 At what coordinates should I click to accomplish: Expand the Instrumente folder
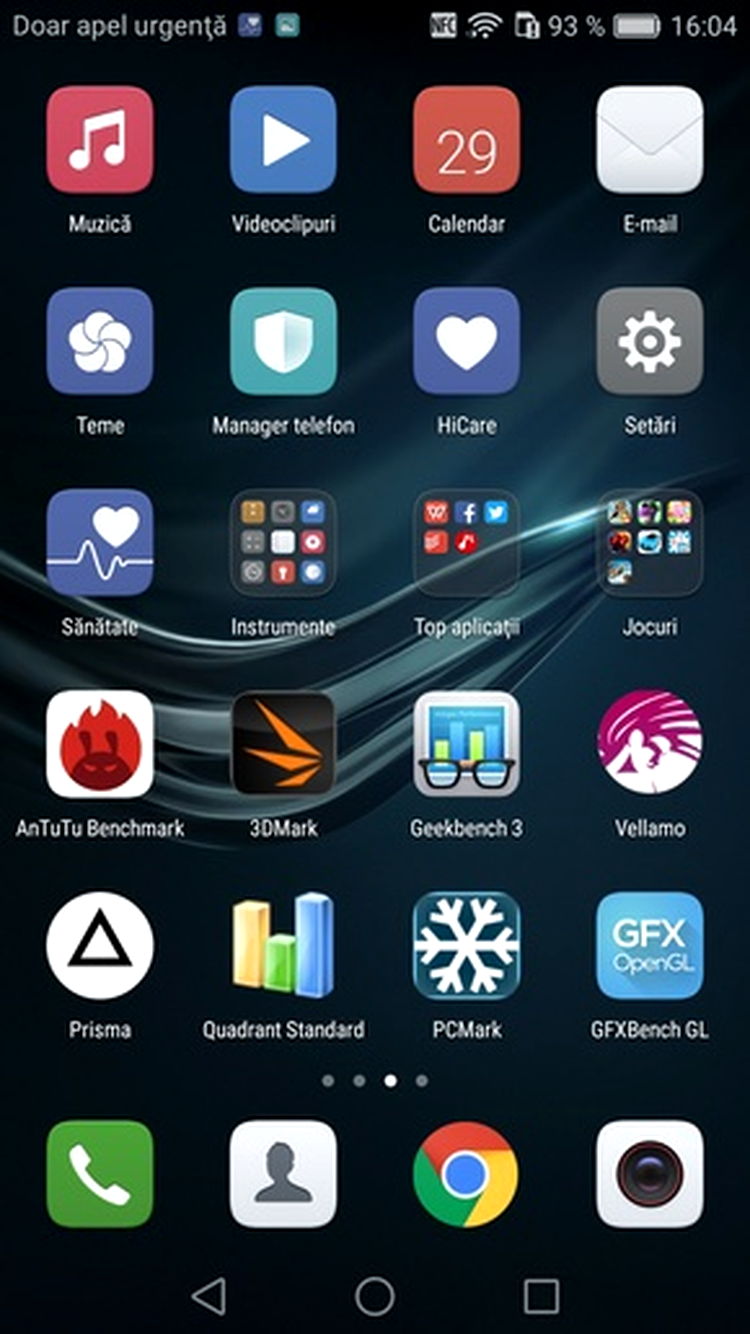283,543
